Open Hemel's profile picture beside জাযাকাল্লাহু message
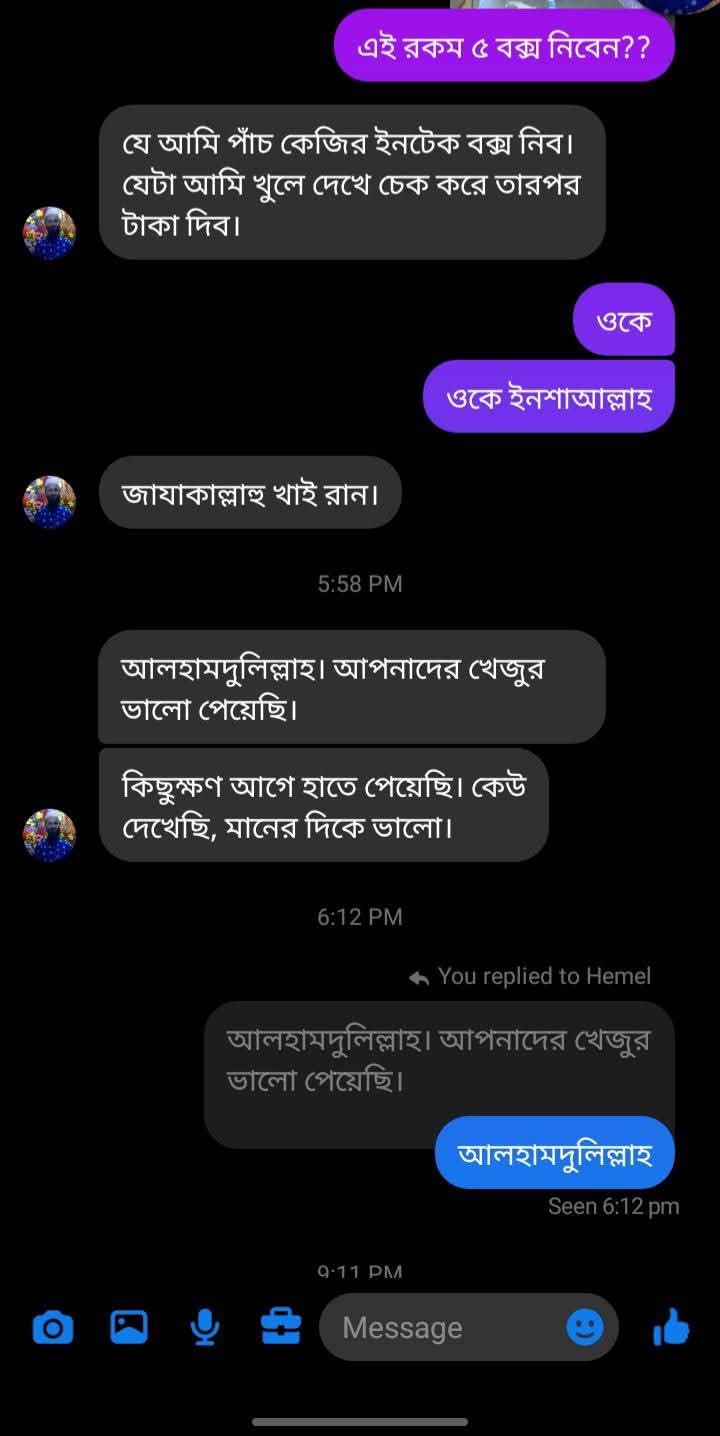The width and height of the screenshot is (720, 1436). 49,501
